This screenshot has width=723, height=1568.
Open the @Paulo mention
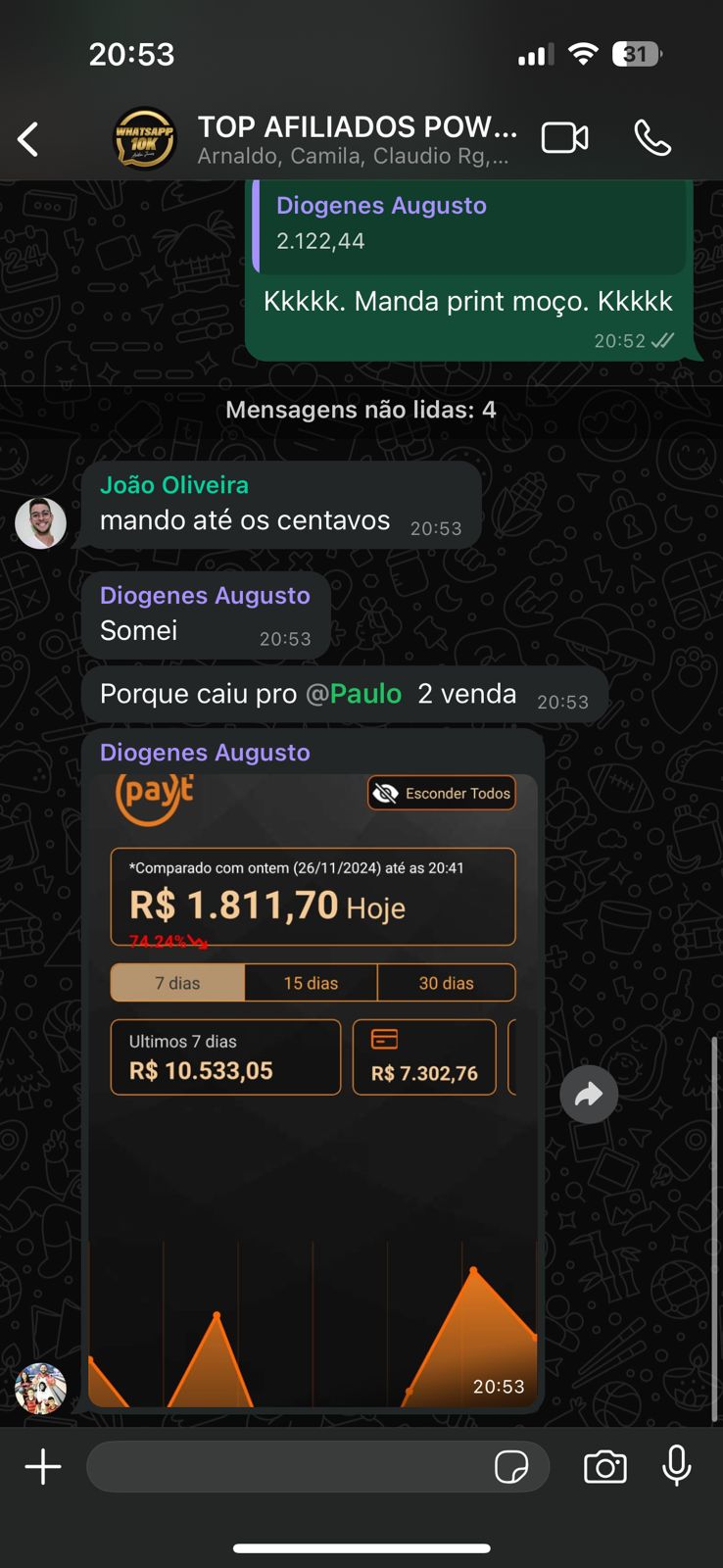pyautogui.click(x=354, y=694)
